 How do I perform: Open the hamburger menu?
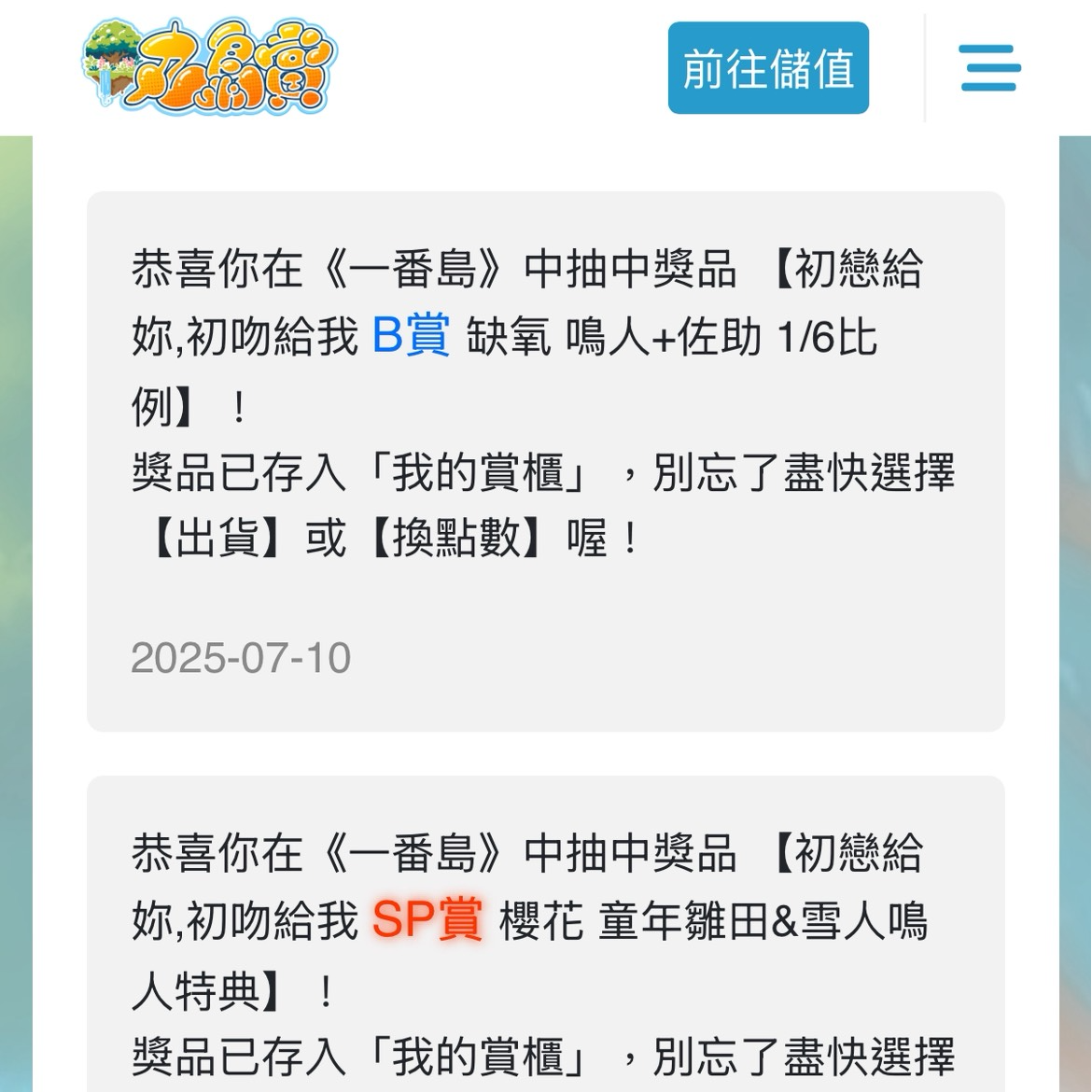989,68
